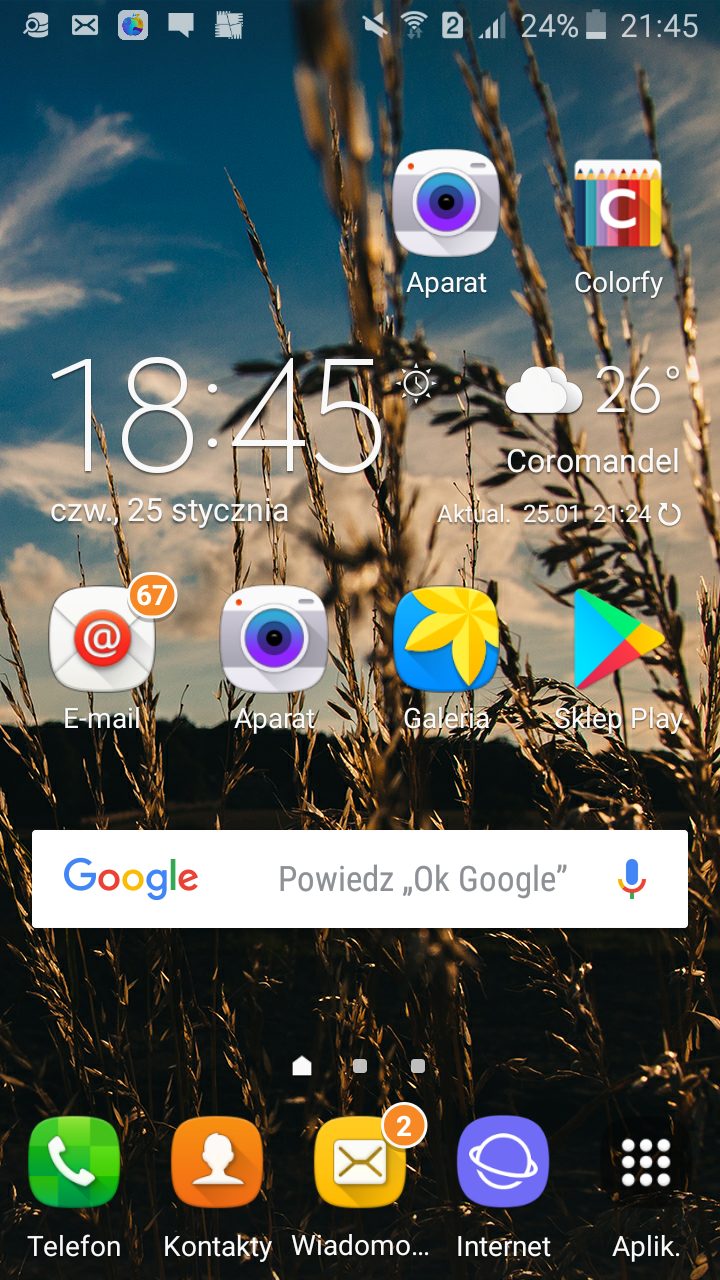The width and height of the screenshot is (720, 1280).
Task: Open the Telefon dialer
Action: click(x=74, y=1162)
